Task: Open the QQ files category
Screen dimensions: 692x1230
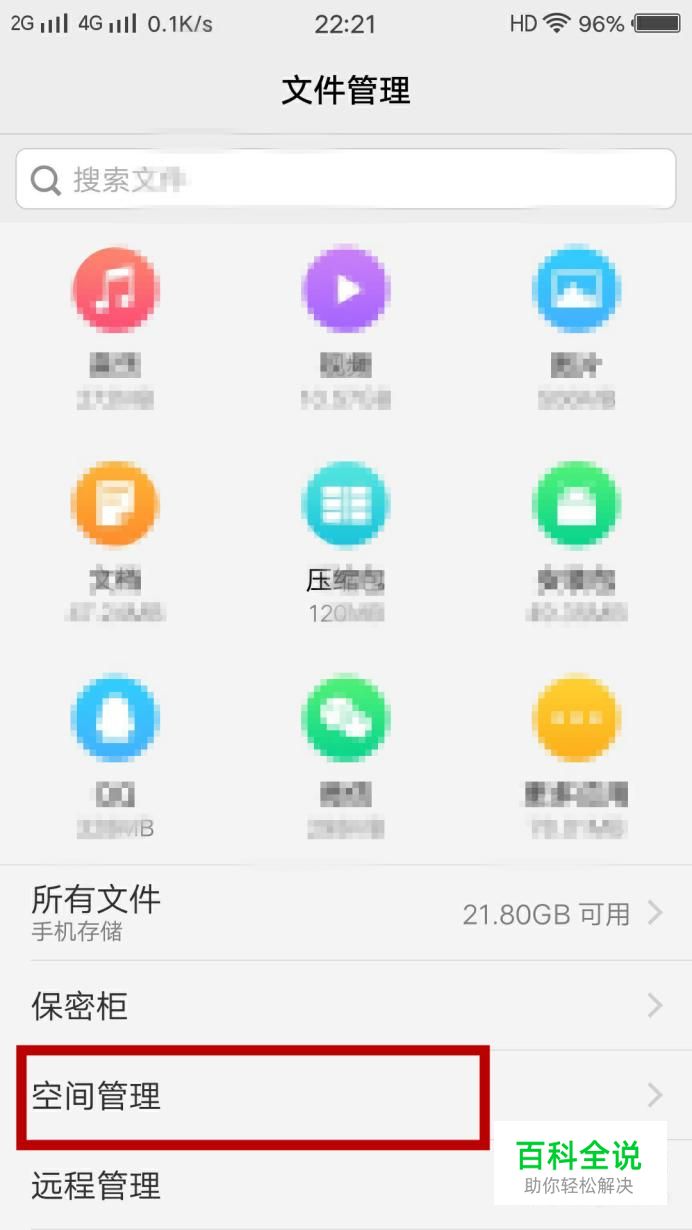Action: 116,718
